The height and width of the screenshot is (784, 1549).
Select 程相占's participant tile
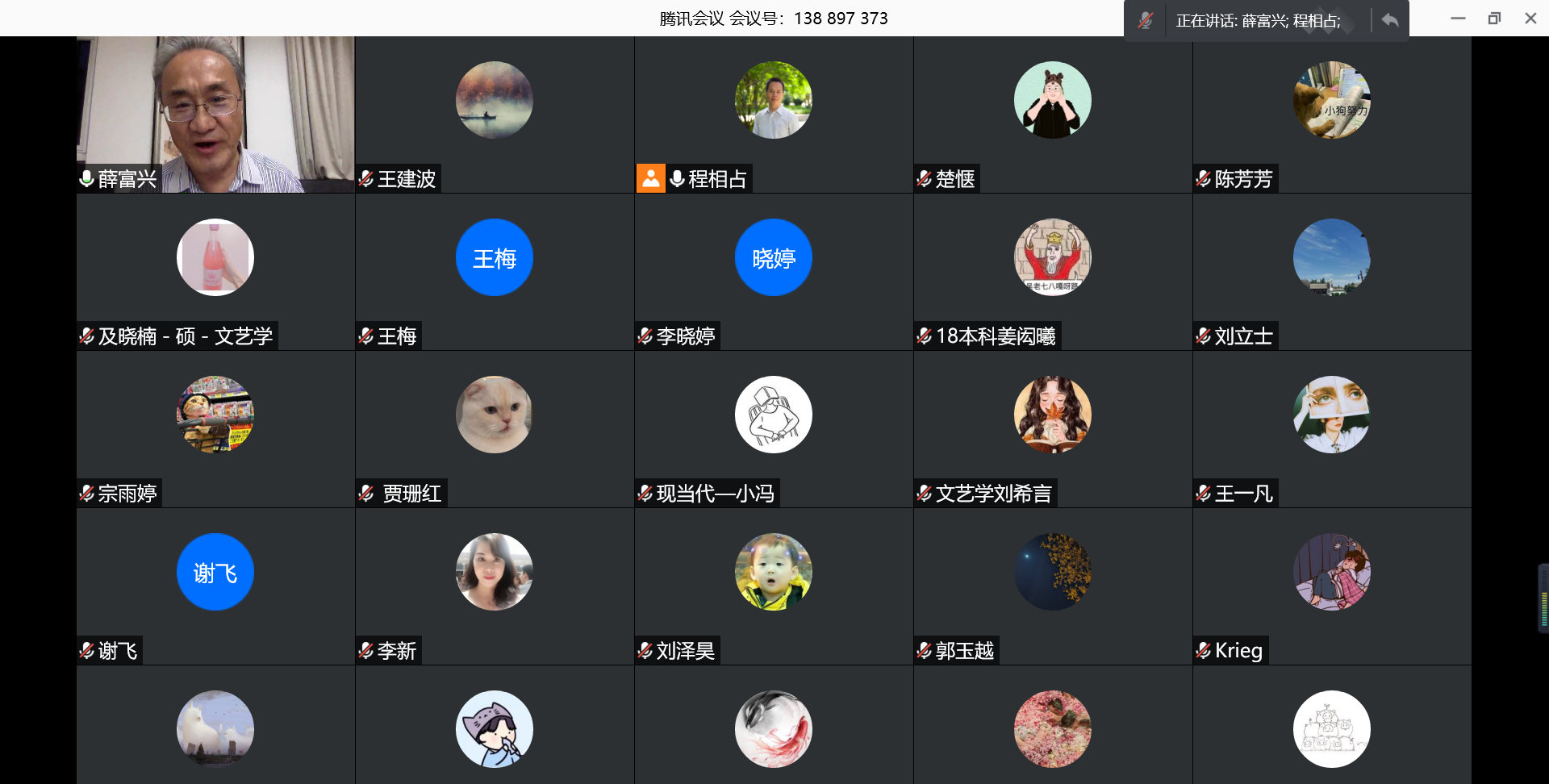click(x=774, y=114)
